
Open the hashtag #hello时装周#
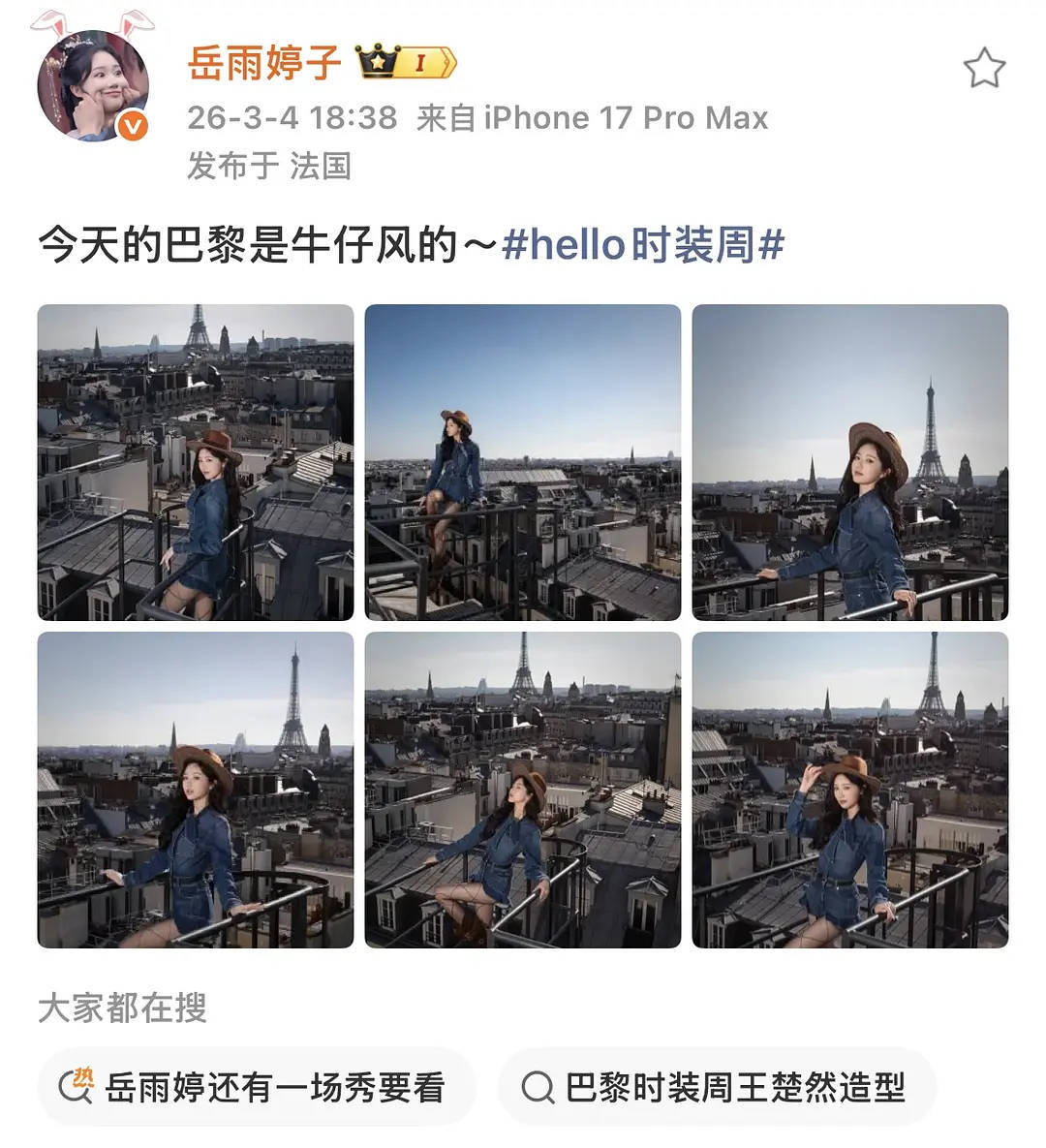point(643,246)
